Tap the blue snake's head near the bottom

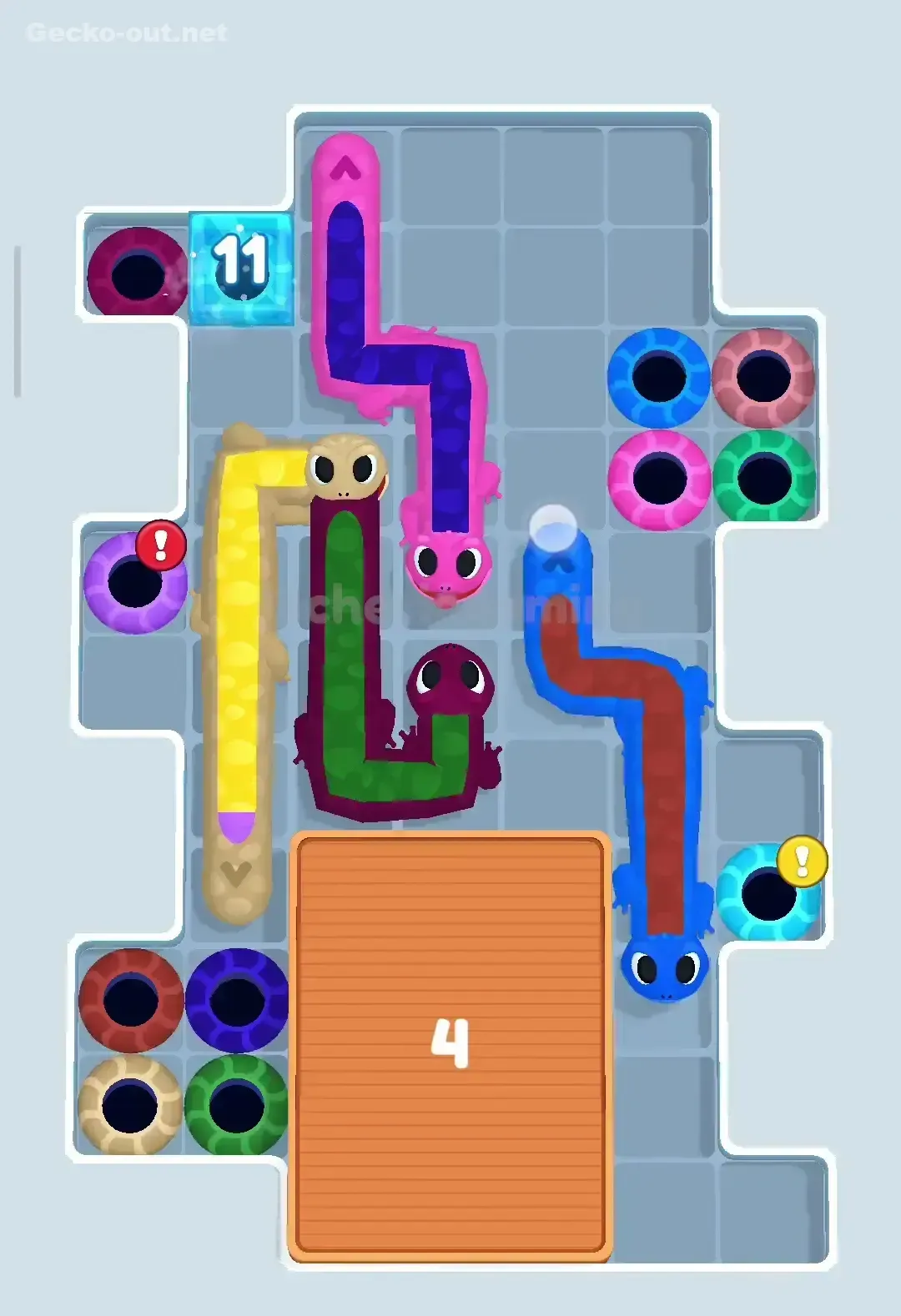(x=665, y=976)
